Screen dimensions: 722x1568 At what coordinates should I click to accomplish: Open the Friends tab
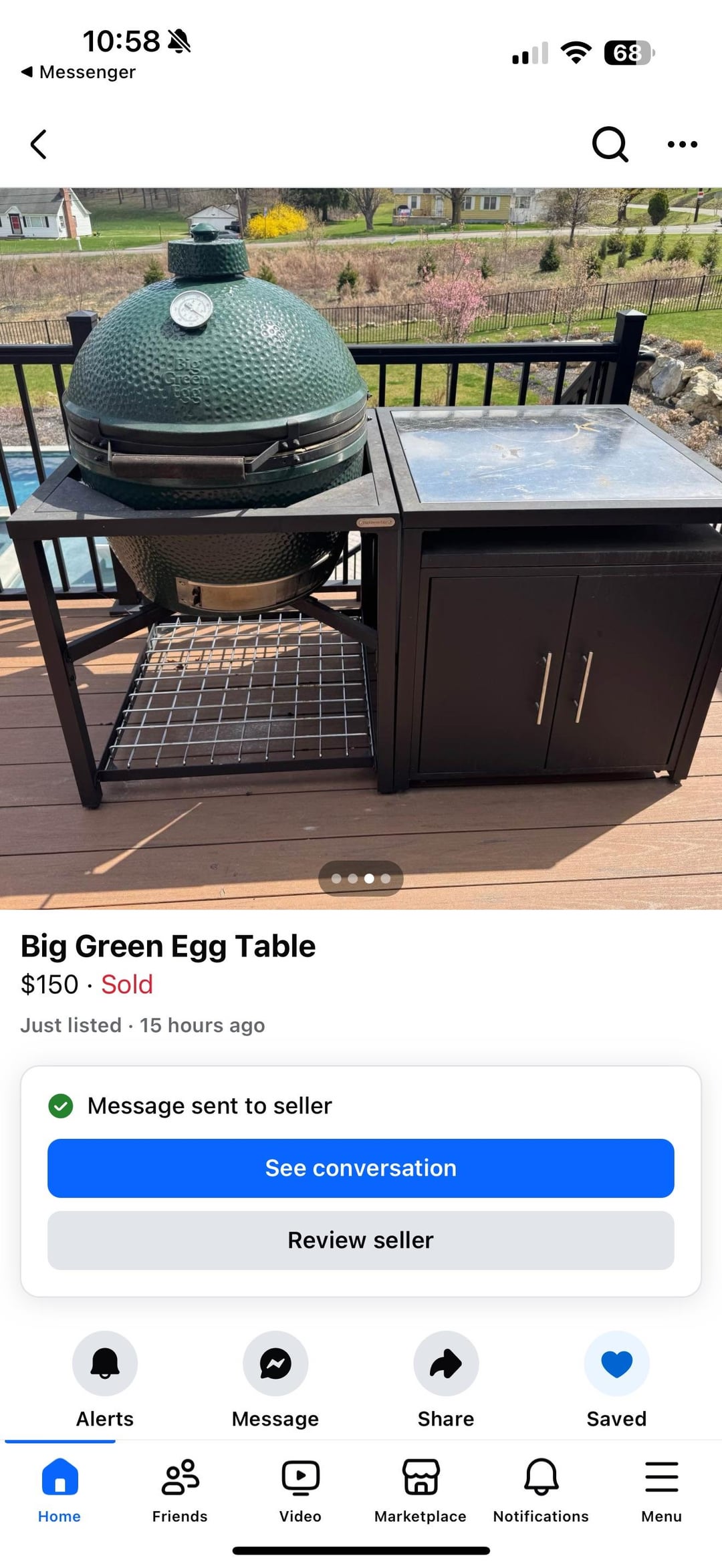(180, 1486)
